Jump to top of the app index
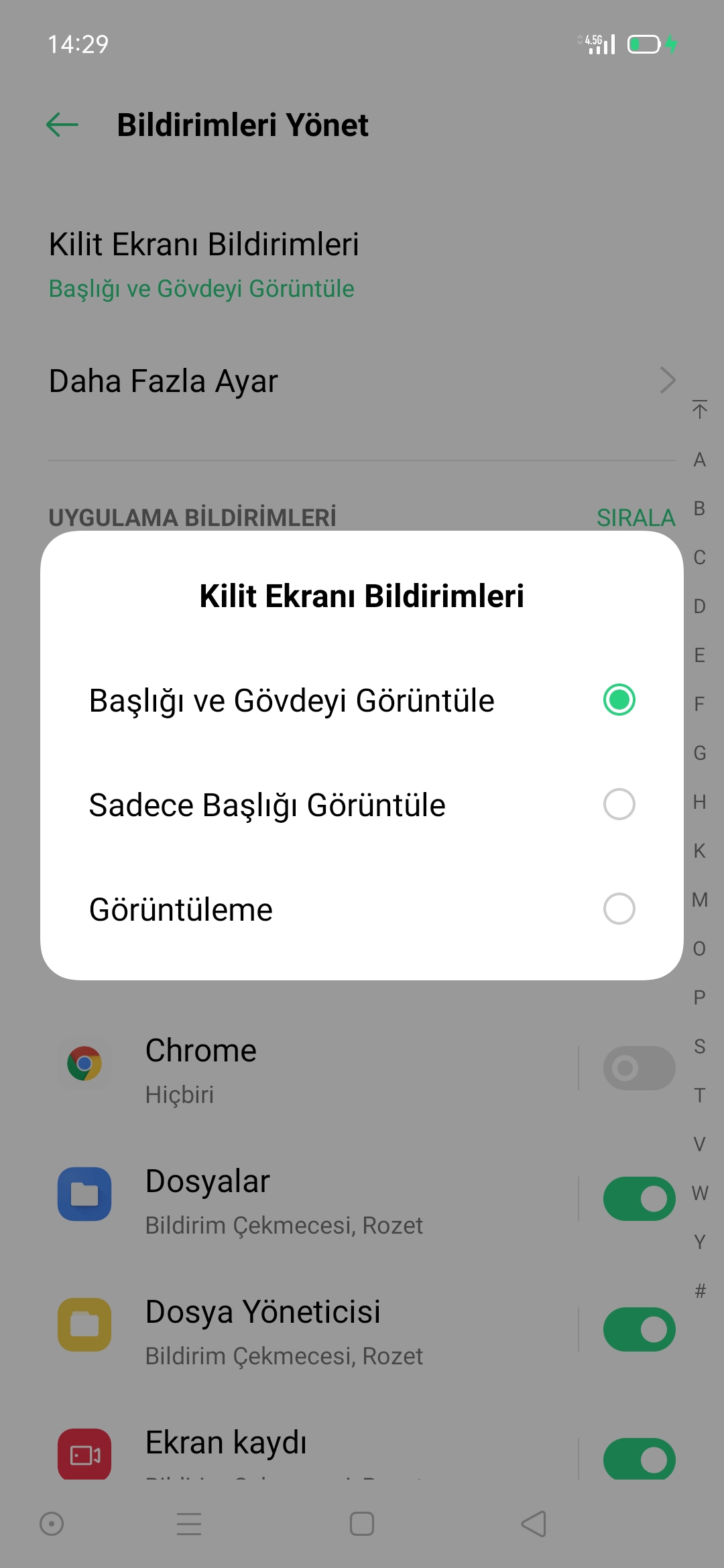724x1568 pixels. [699, 409]
